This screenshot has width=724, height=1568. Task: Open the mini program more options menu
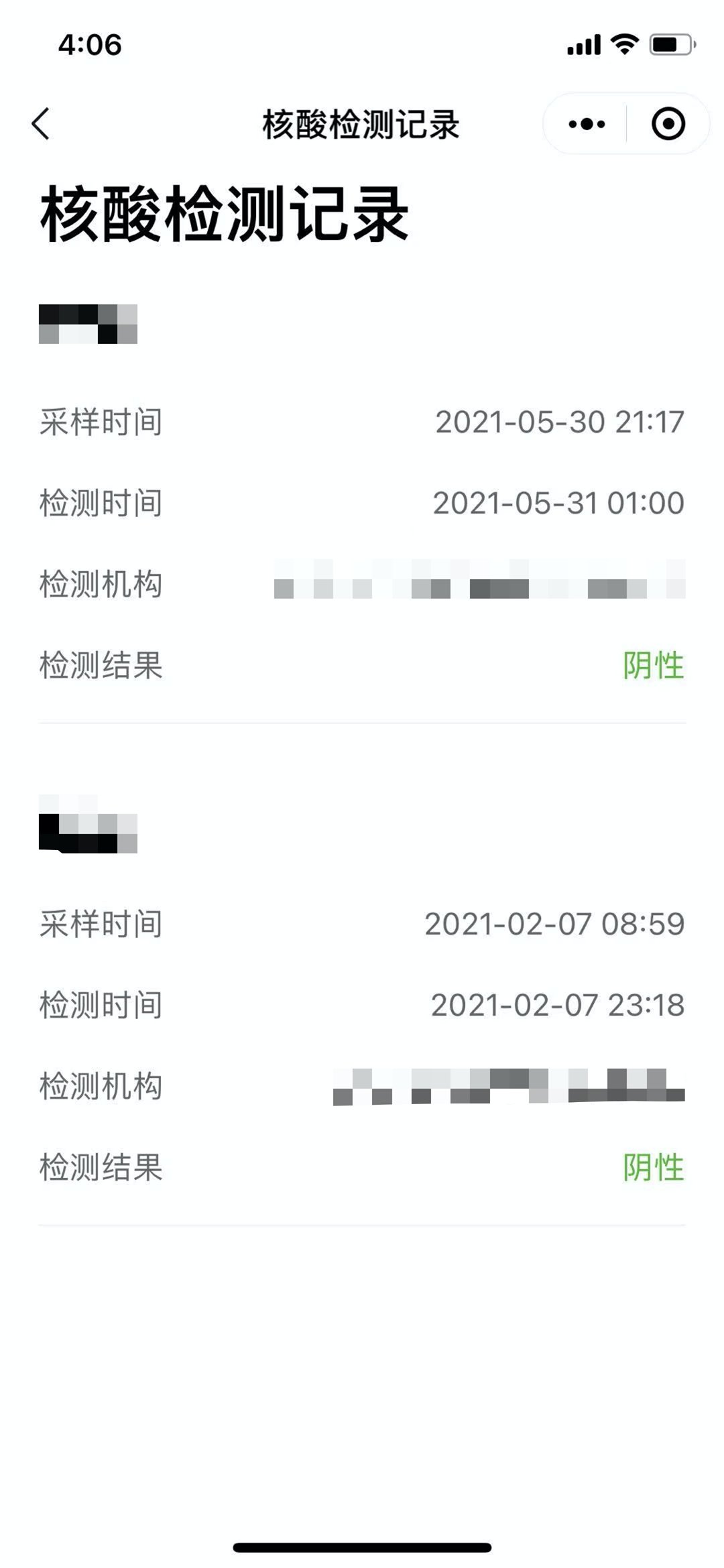point(587,124)
